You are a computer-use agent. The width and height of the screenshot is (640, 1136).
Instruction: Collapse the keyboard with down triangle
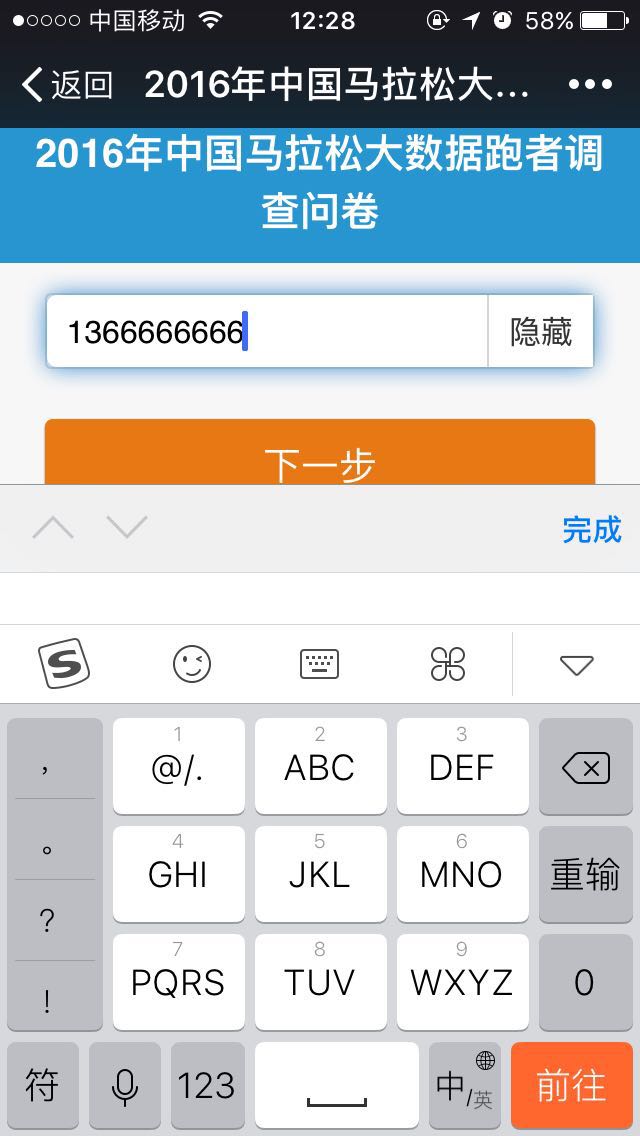click(577, 665)
